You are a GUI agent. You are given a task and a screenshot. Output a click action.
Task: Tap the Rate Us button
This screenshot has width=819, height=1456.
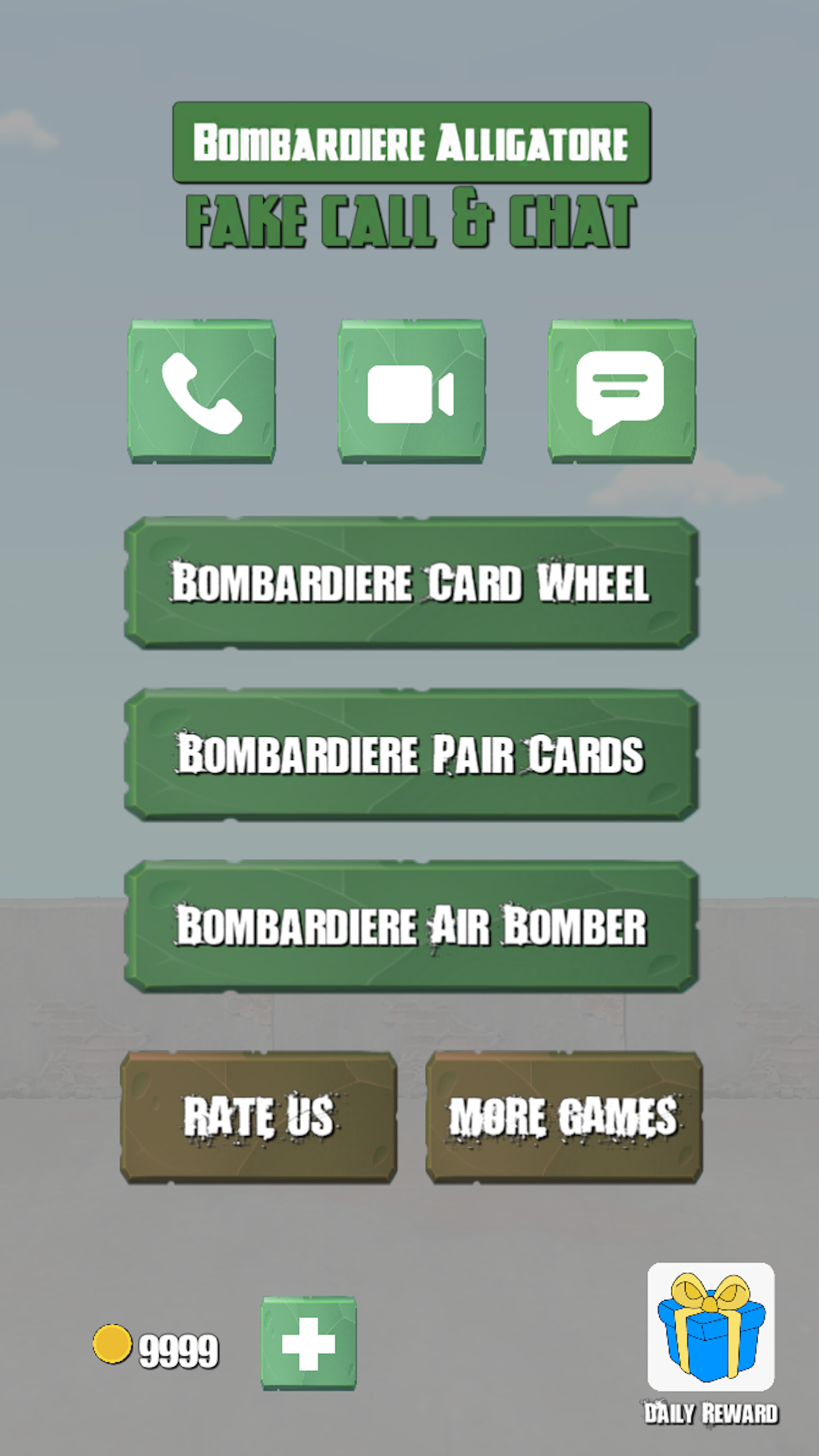point(259,1117)
